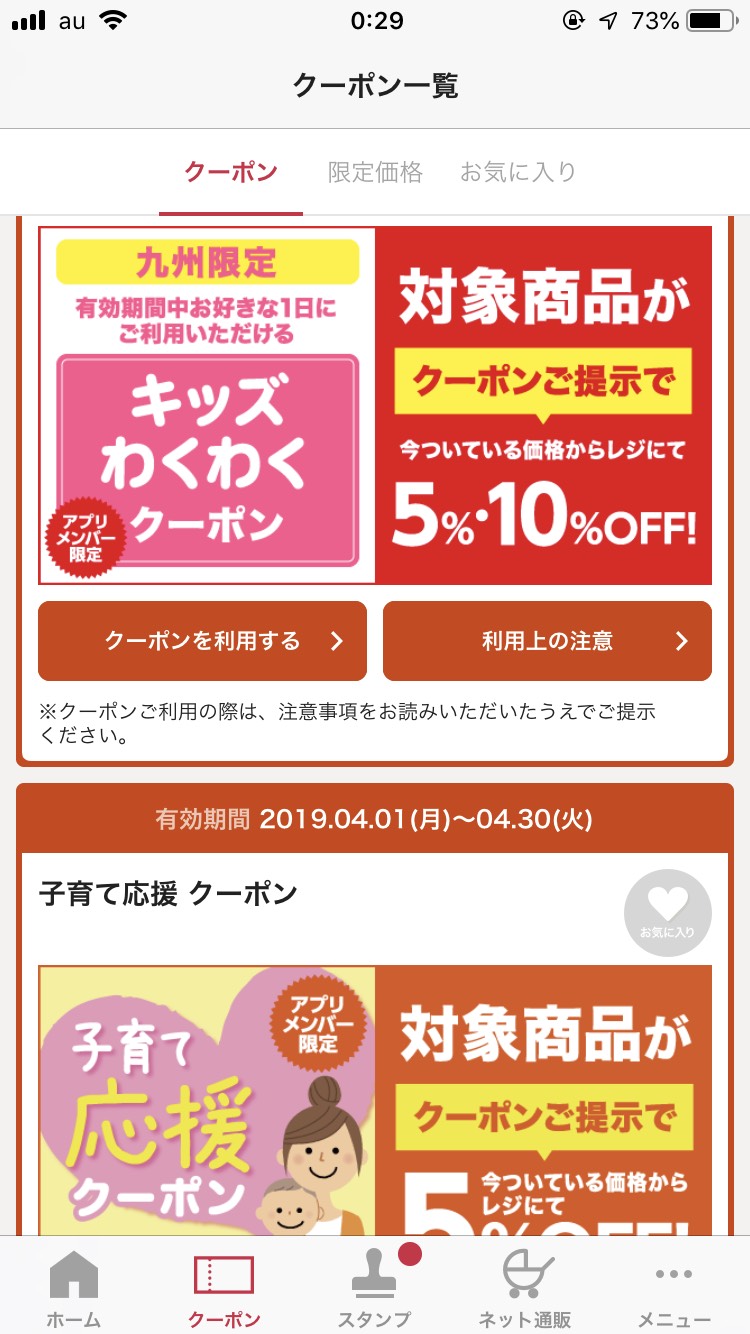
Task: Select the クーポン top tab
Action: [x=231, y=172]
